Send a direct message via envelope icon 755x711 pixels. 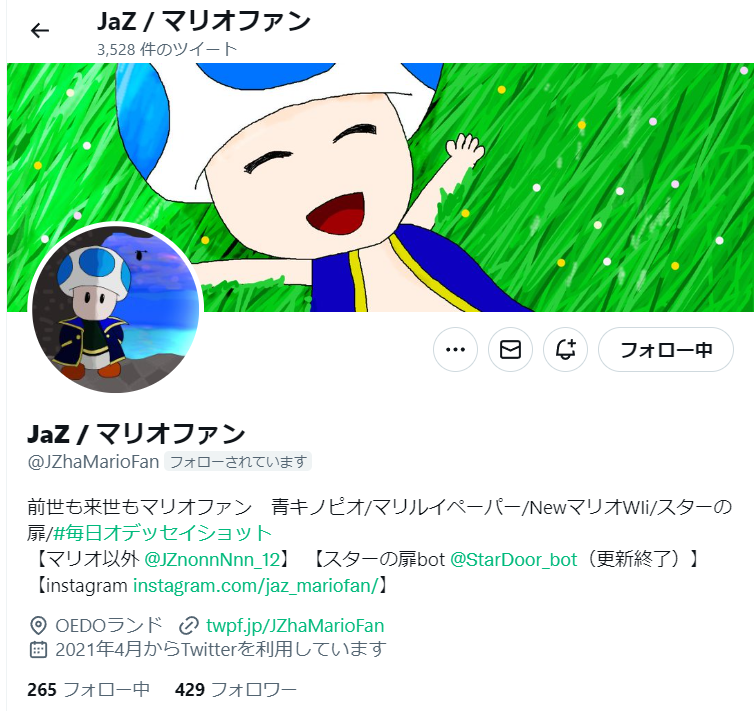(510, 350)
